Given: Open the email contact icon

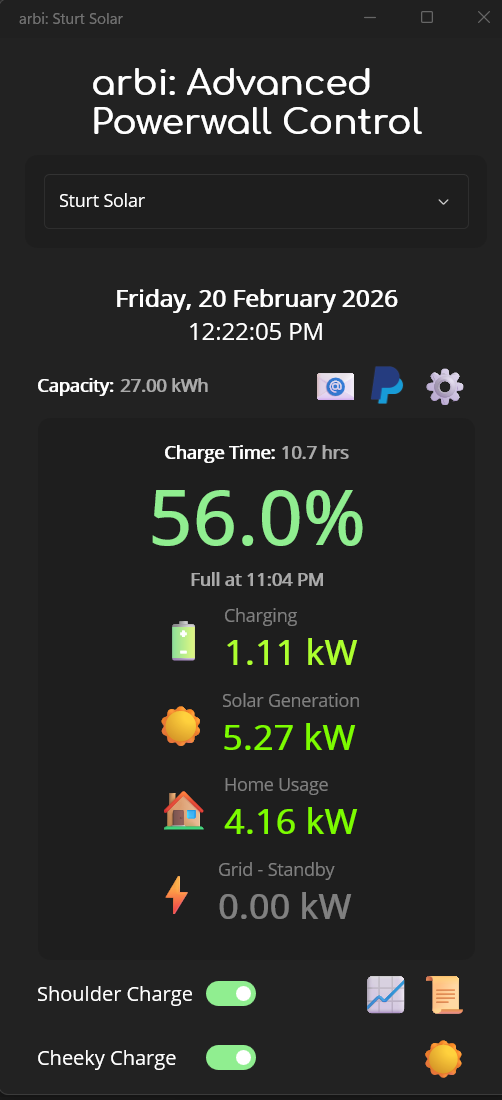Looking at the screenshot, I should coord(335,387).
